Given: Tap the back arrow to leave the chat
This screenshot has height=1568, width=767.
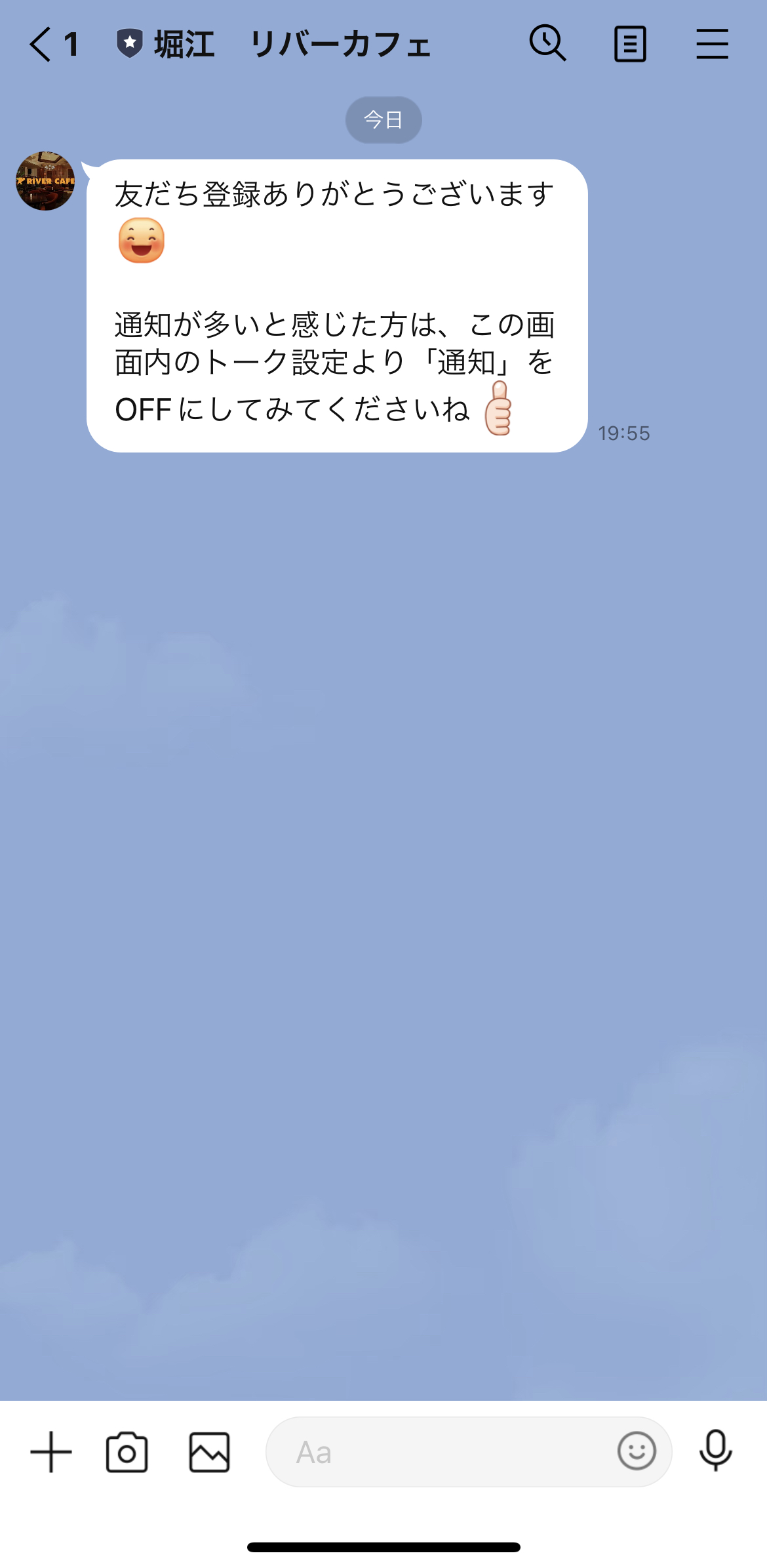Looking at the screenshot, I should pos(39,43).
